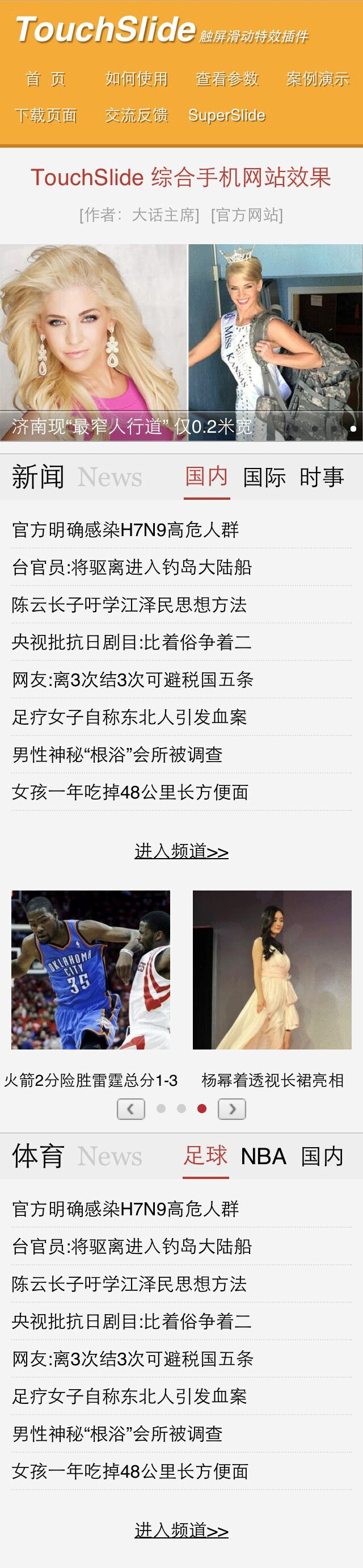This screenshot has width=363, height=1568.
Task: Open 女孩一年吃掉48公里长方便面 under 新闻
Action: click(130, 792)
